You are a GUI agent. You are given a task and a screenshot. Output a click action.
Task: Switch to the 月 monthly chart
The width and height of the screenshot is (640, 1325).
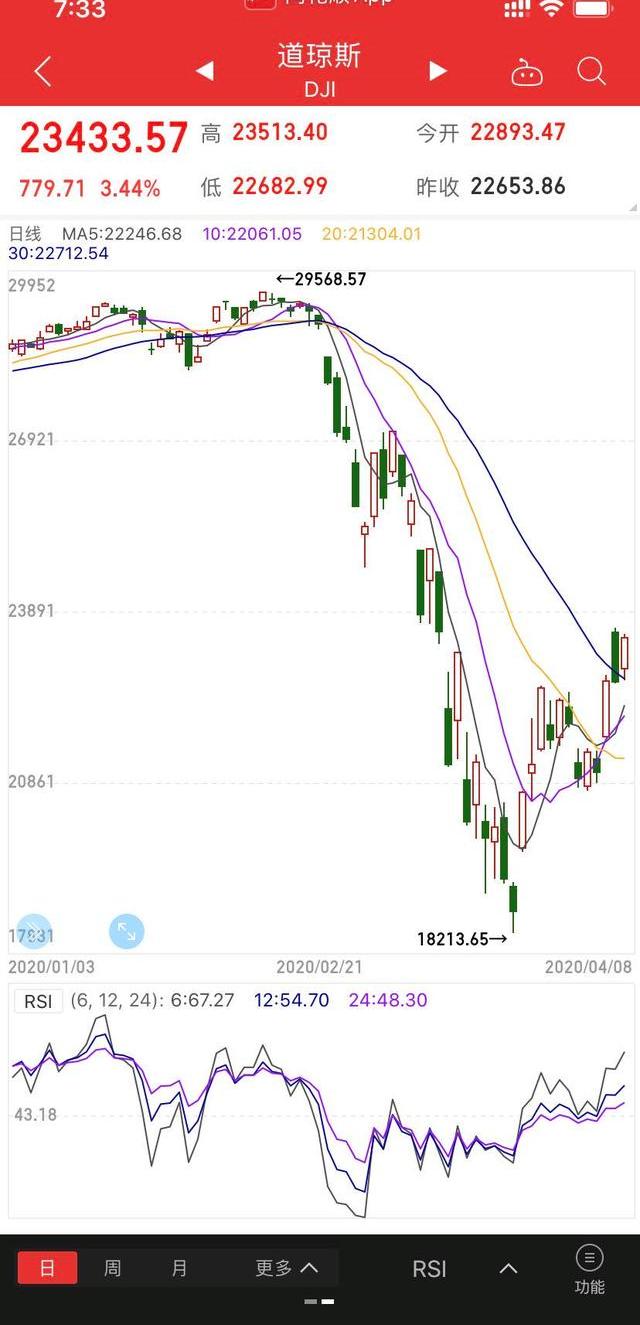(x=179, y=1268)
